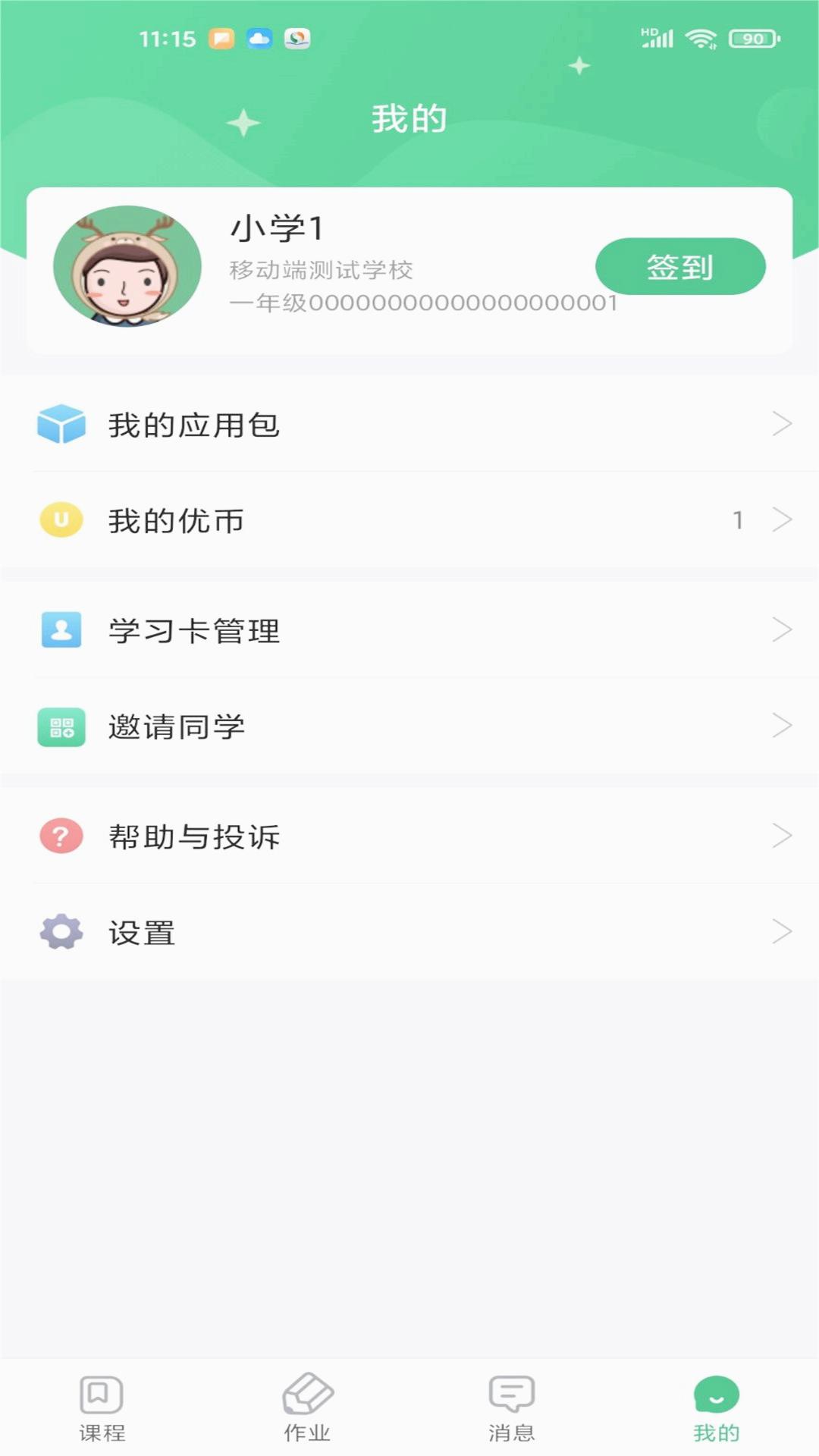Open the 学习卡管理 chevron arrow

[x=782, y=629]
